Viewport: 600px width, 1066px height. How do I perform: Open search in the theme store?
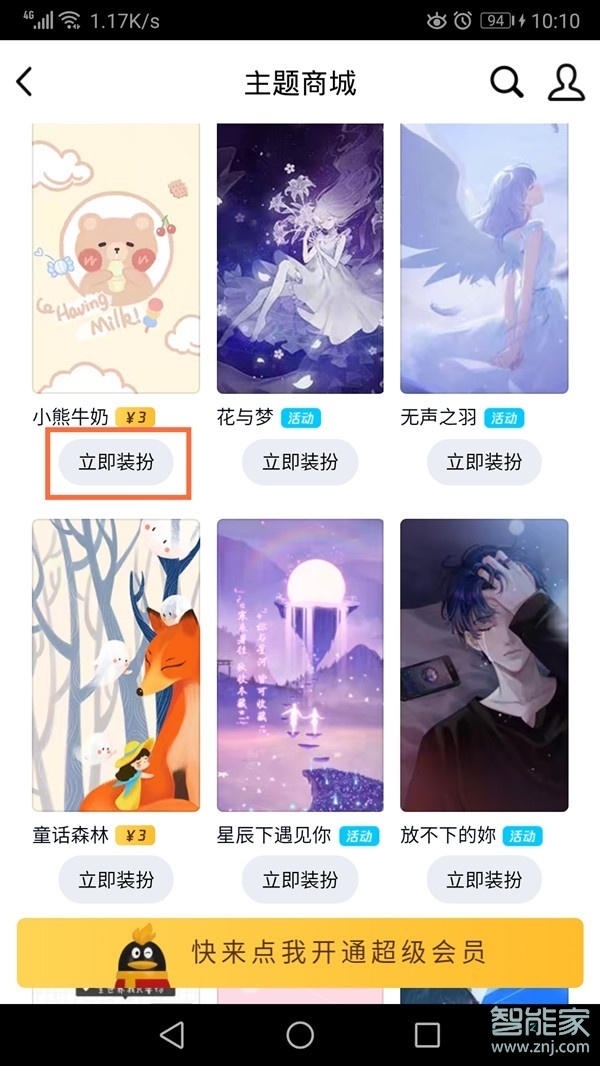point(507,82)
